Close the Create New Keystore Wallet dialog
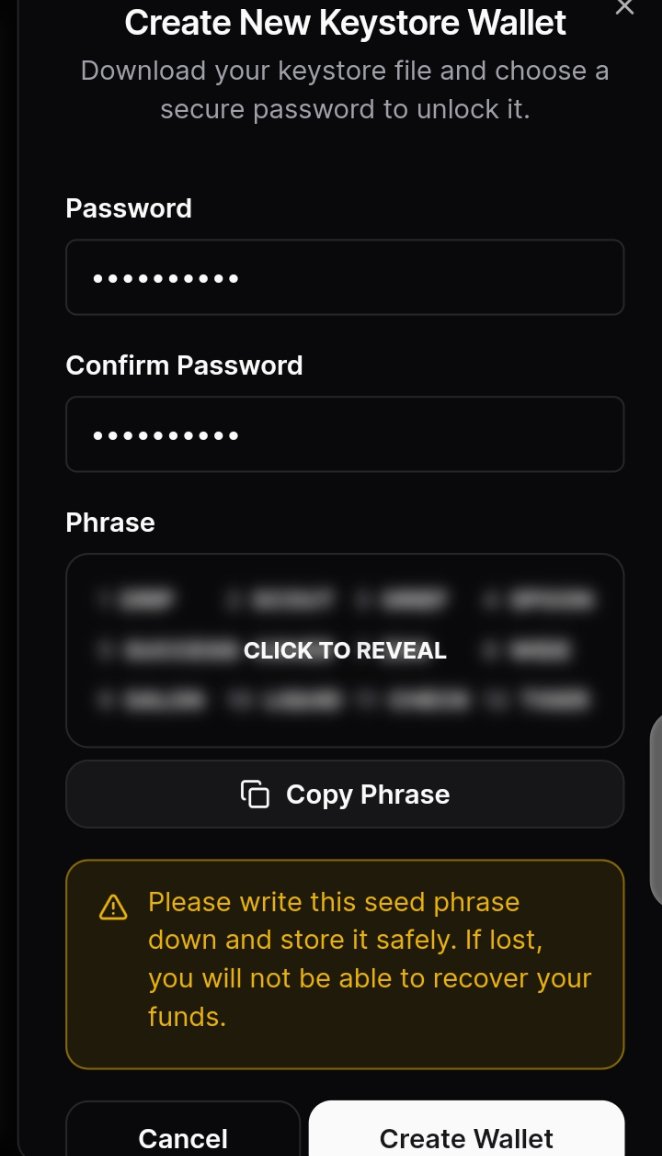This screenshot has width=662, height=1156. tap(624, 7)
